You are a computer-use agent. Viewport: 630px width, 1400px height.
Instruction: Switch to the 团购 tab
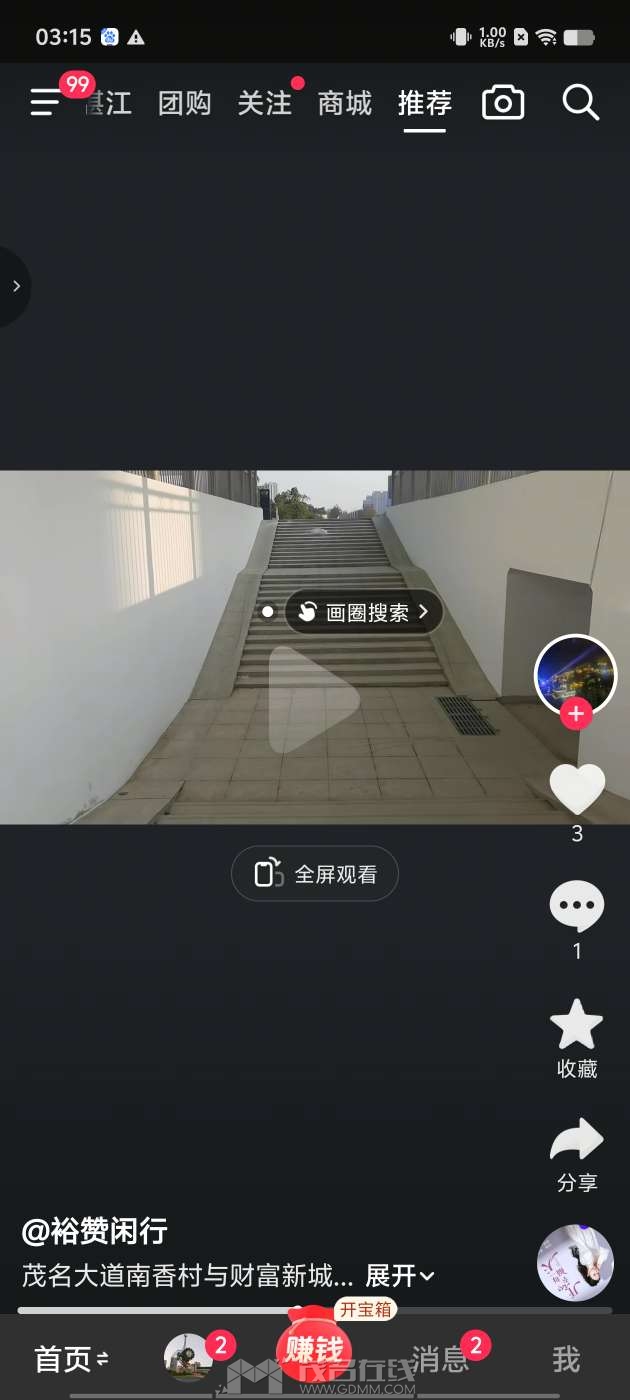(x=185, y=103)
